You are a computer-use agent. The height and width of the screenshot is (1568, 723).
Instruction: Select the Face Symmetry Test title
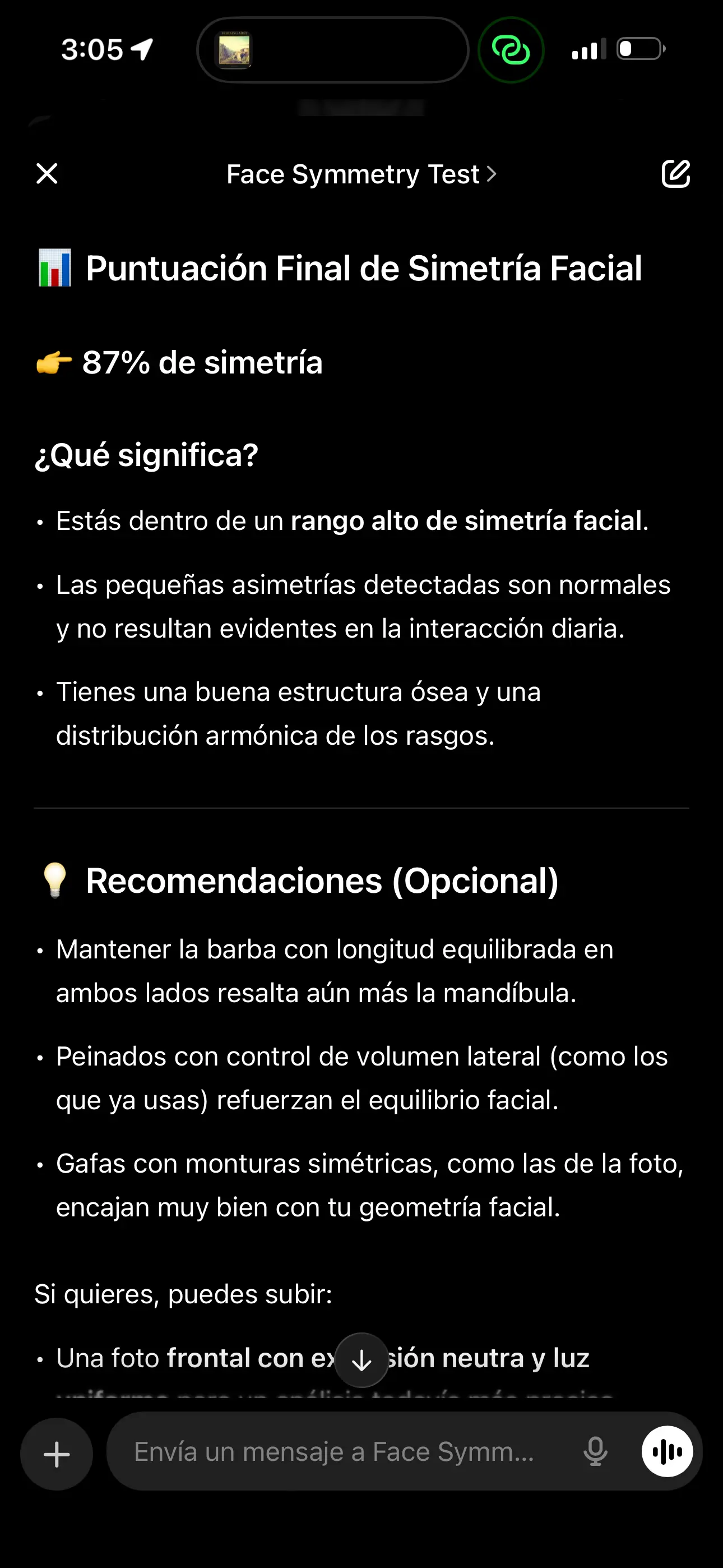click(x=351, y=174)
